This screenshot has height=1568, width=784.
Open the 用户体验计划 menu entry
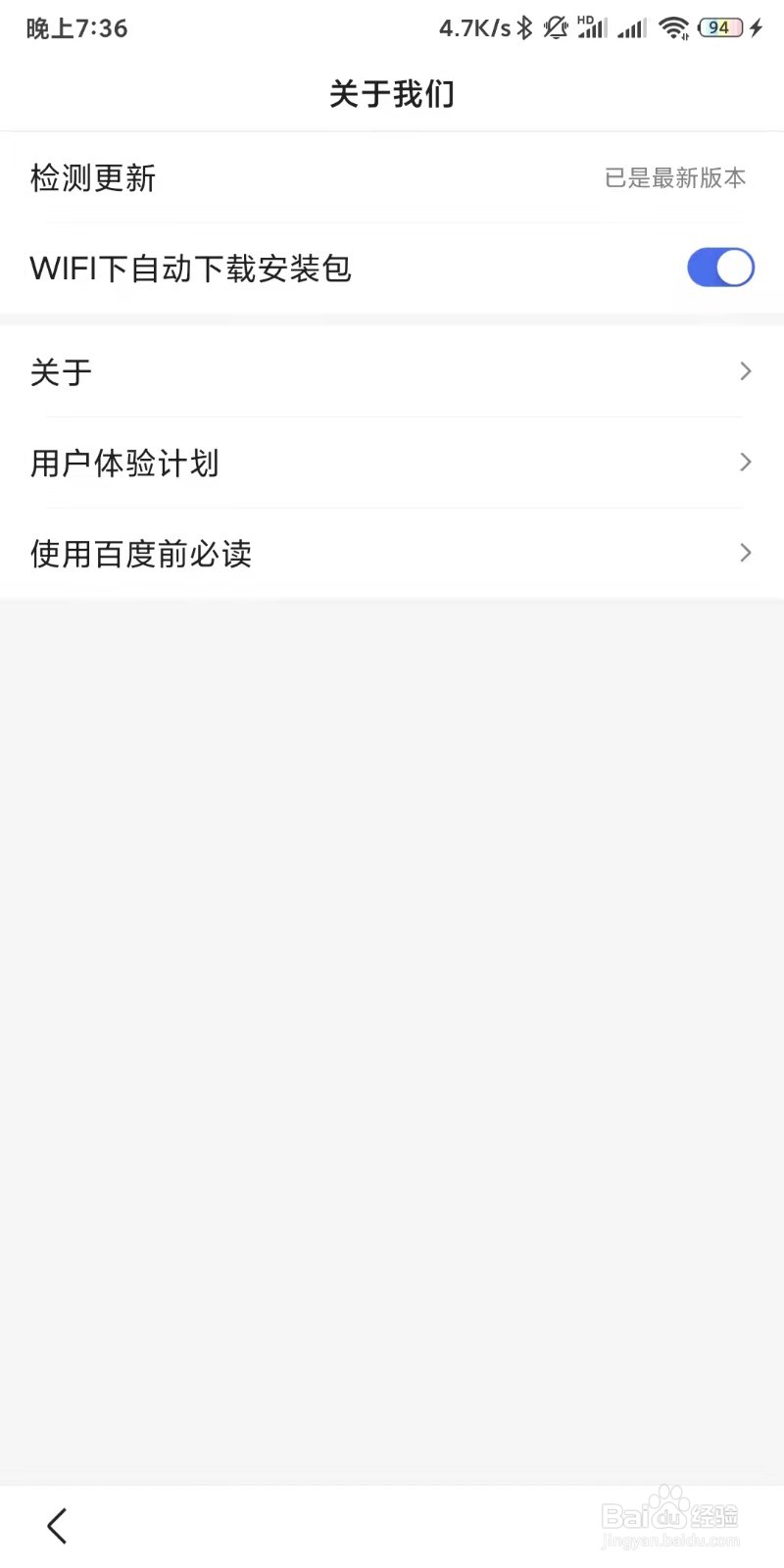(x=124, y=462)
